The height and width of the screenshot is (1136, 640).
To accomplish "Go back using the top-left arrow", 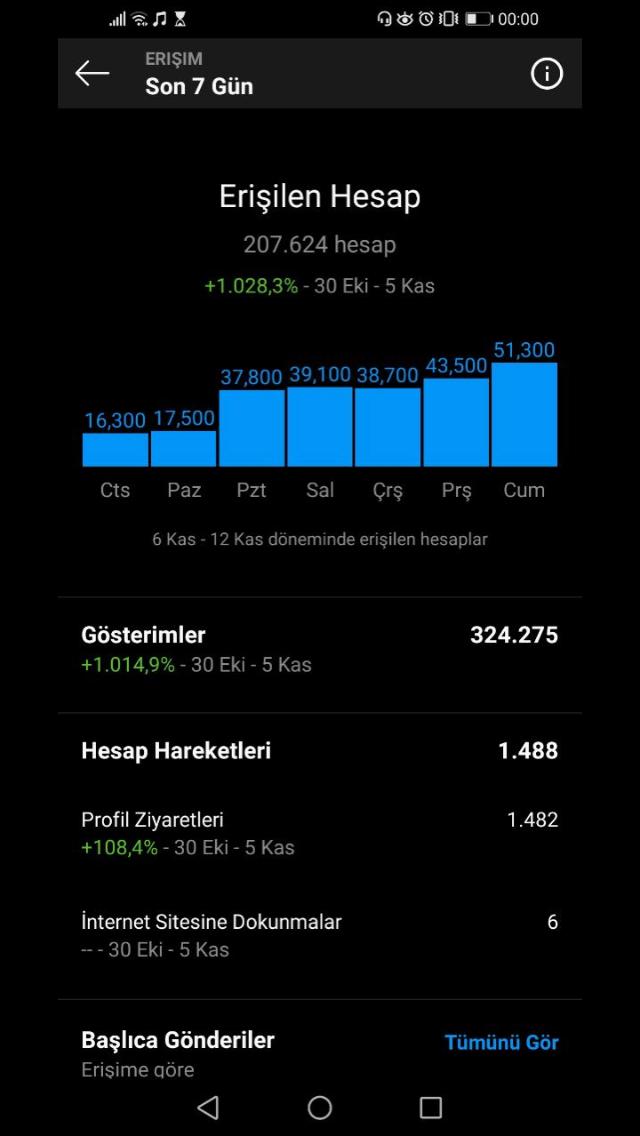I will coord(92,73).
